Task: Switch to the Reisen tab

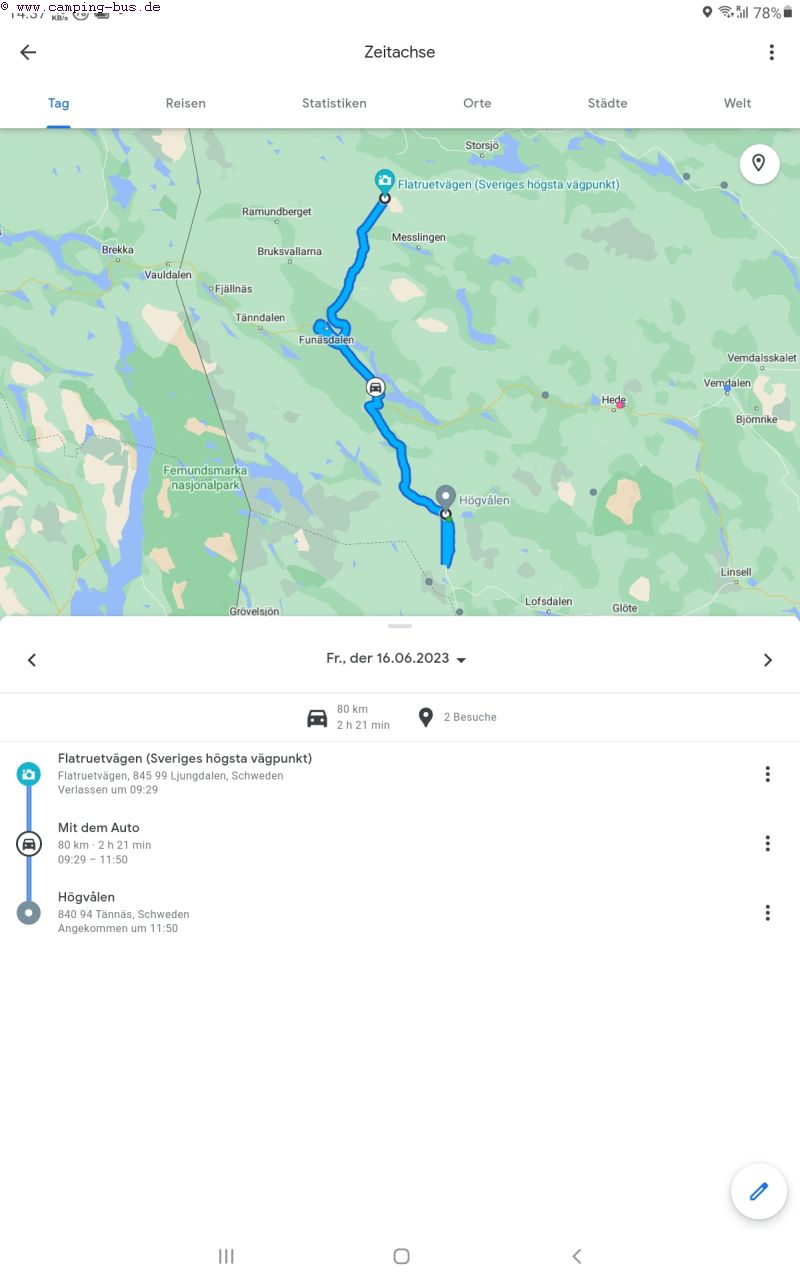Action: (185, 103)
